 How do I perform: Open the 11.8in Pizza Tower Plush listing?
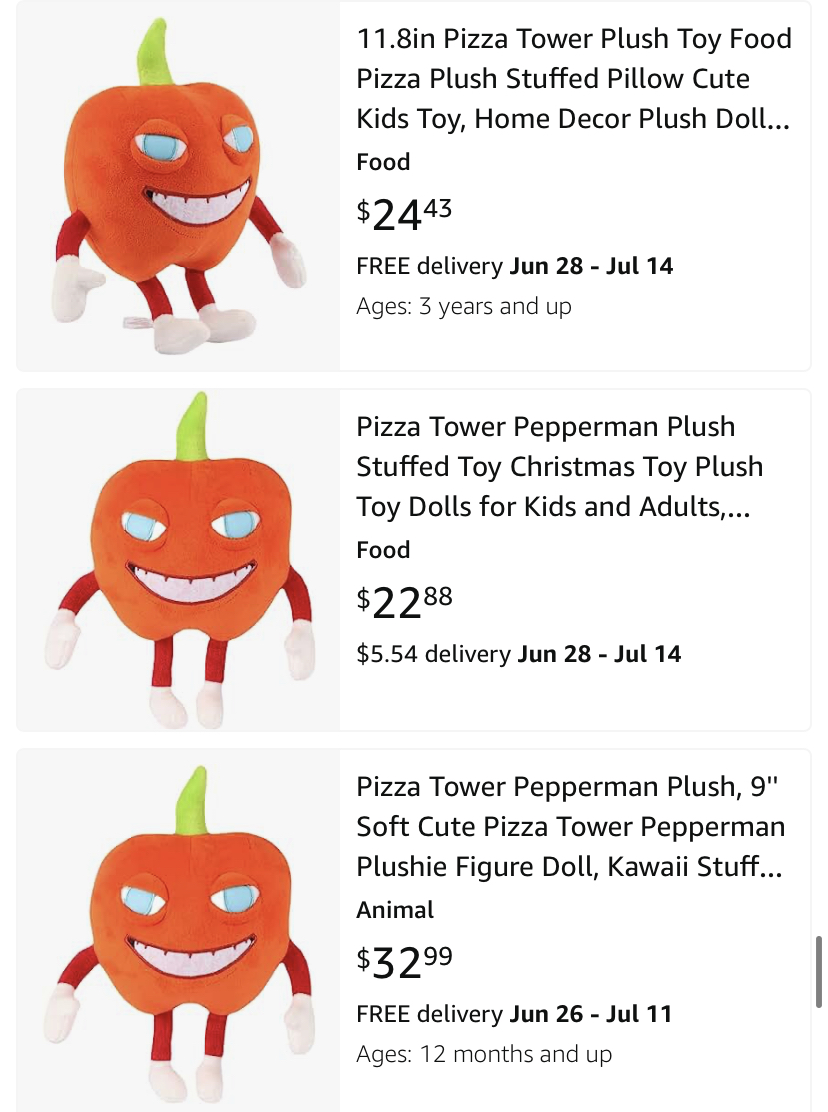pyautogui.click(x=573, y=78)
